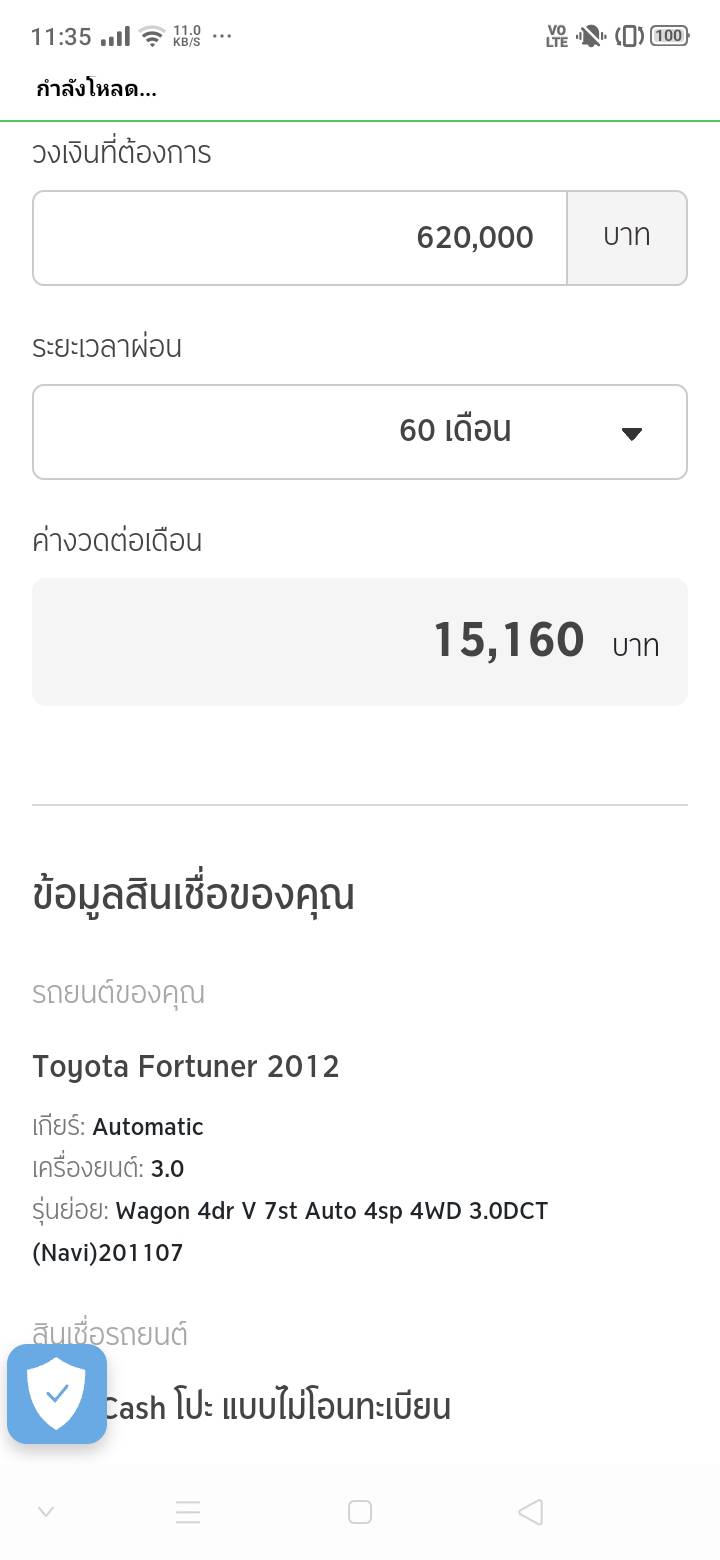Viewport: 720px width, 1560px height.
Task: Hide the navigation bar with down chevron
Action: coord(46,1512)
